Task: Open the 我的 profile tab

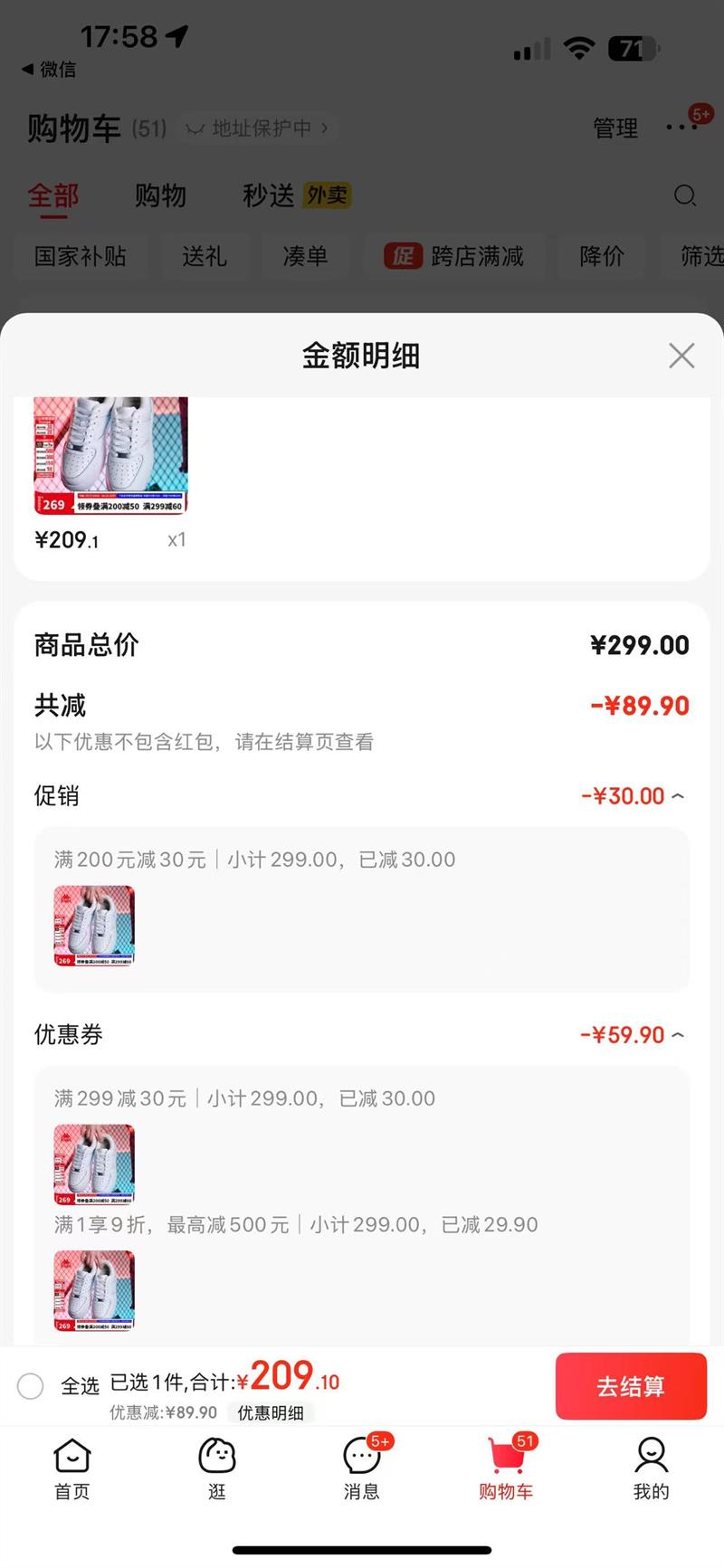Action: click(x=651, y=1468)
